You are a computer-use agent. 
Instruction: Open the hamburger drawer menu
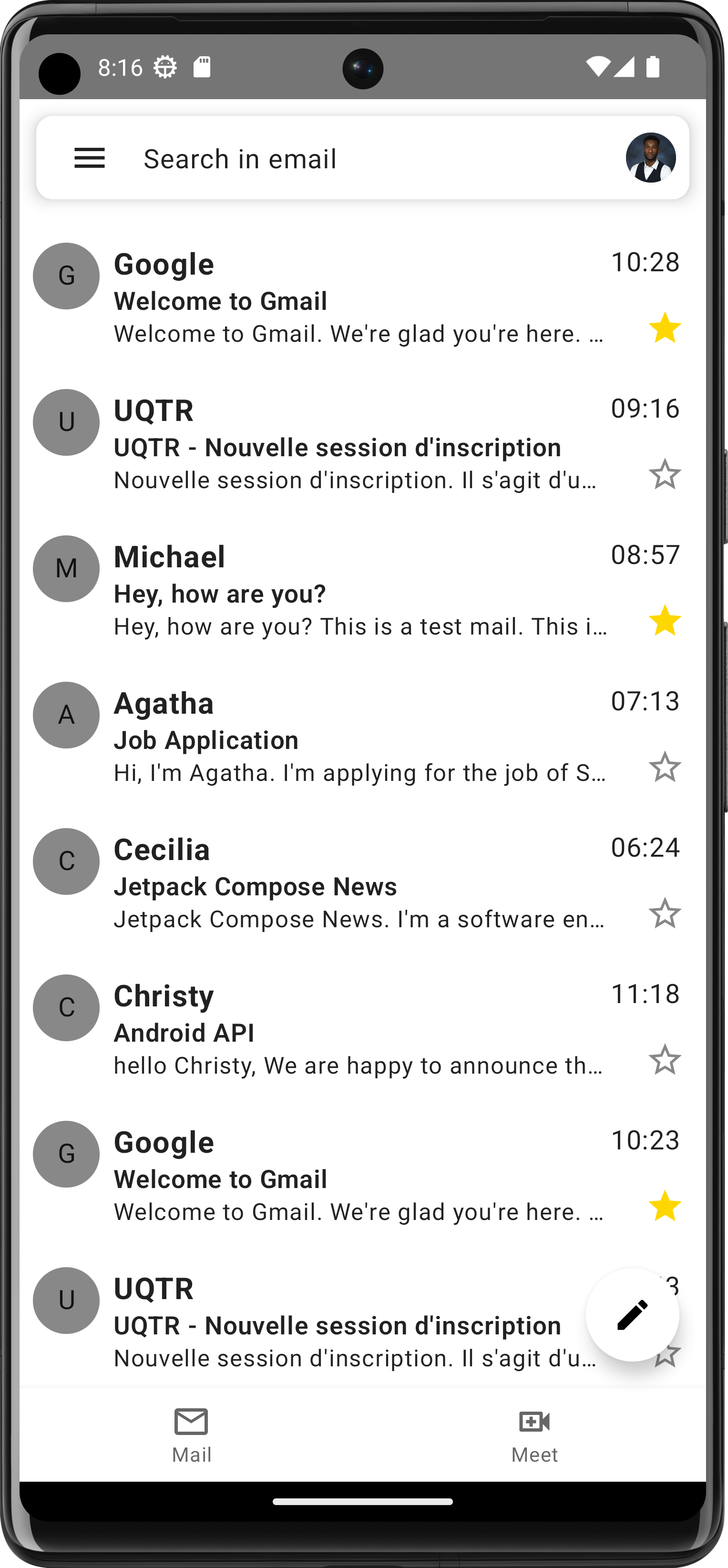point(90,158)
